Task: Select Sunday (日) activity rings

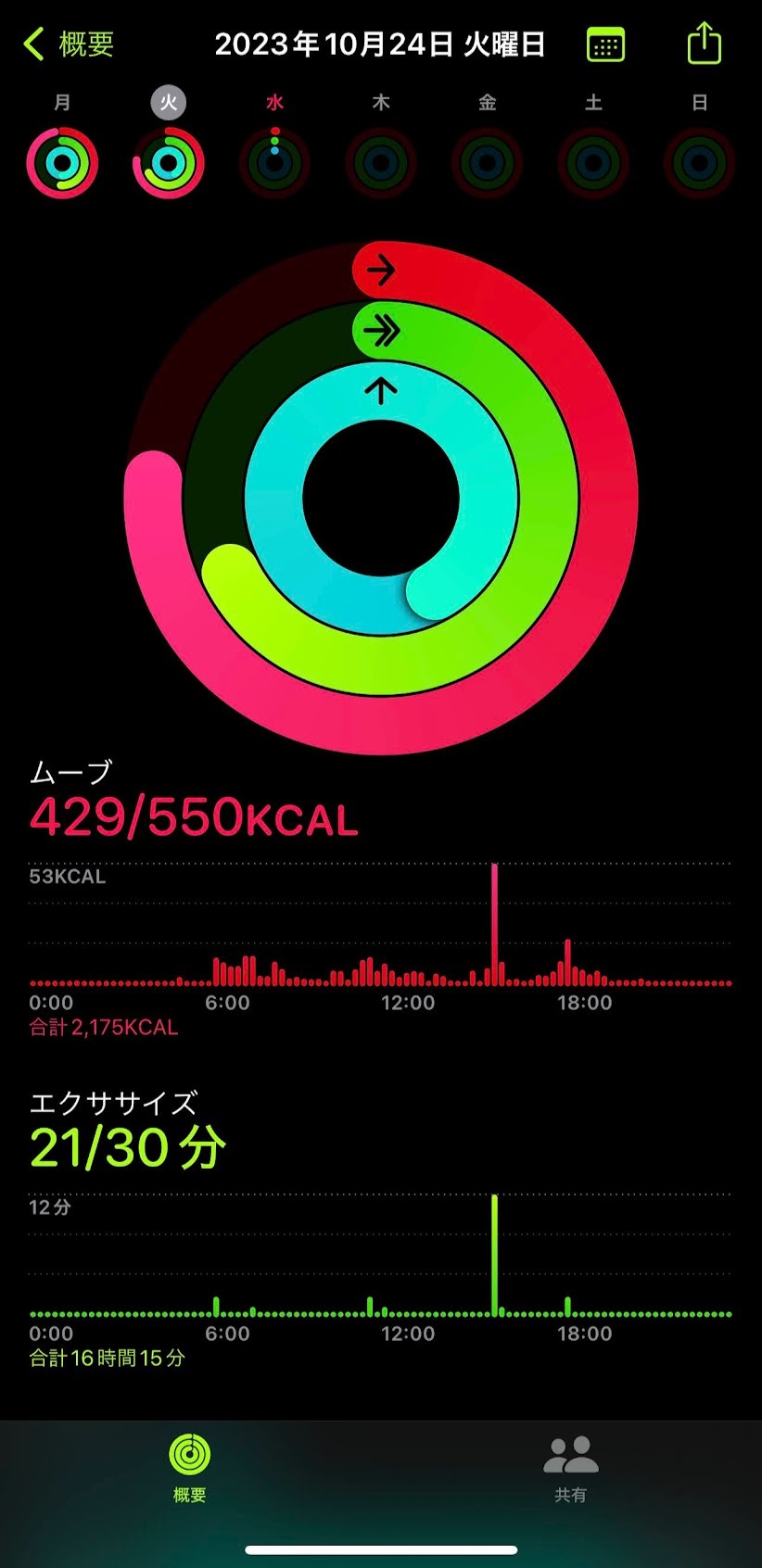Action: click(700, 163)
